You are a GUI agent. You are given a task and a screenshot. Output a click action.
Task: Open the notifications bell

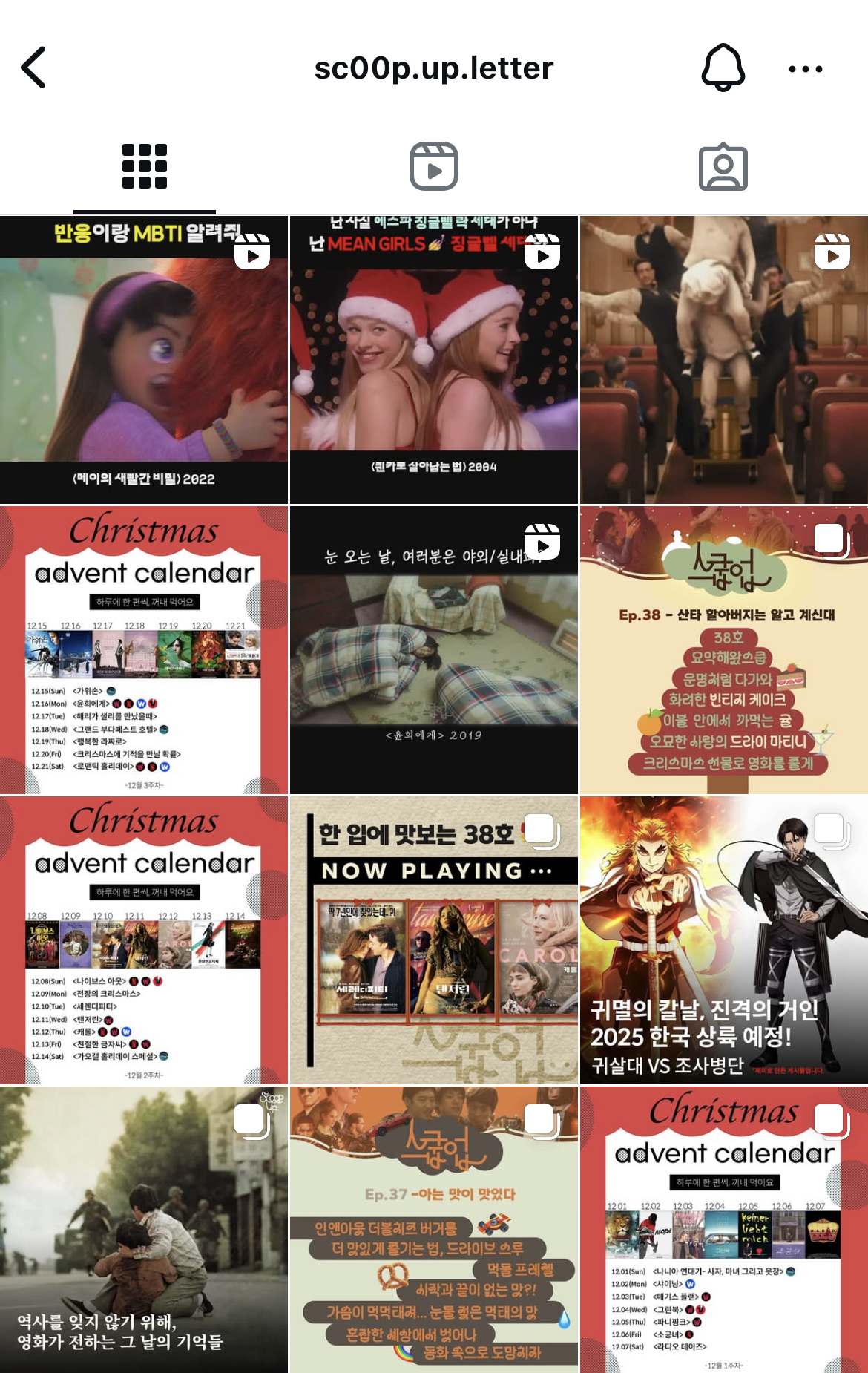723,68
